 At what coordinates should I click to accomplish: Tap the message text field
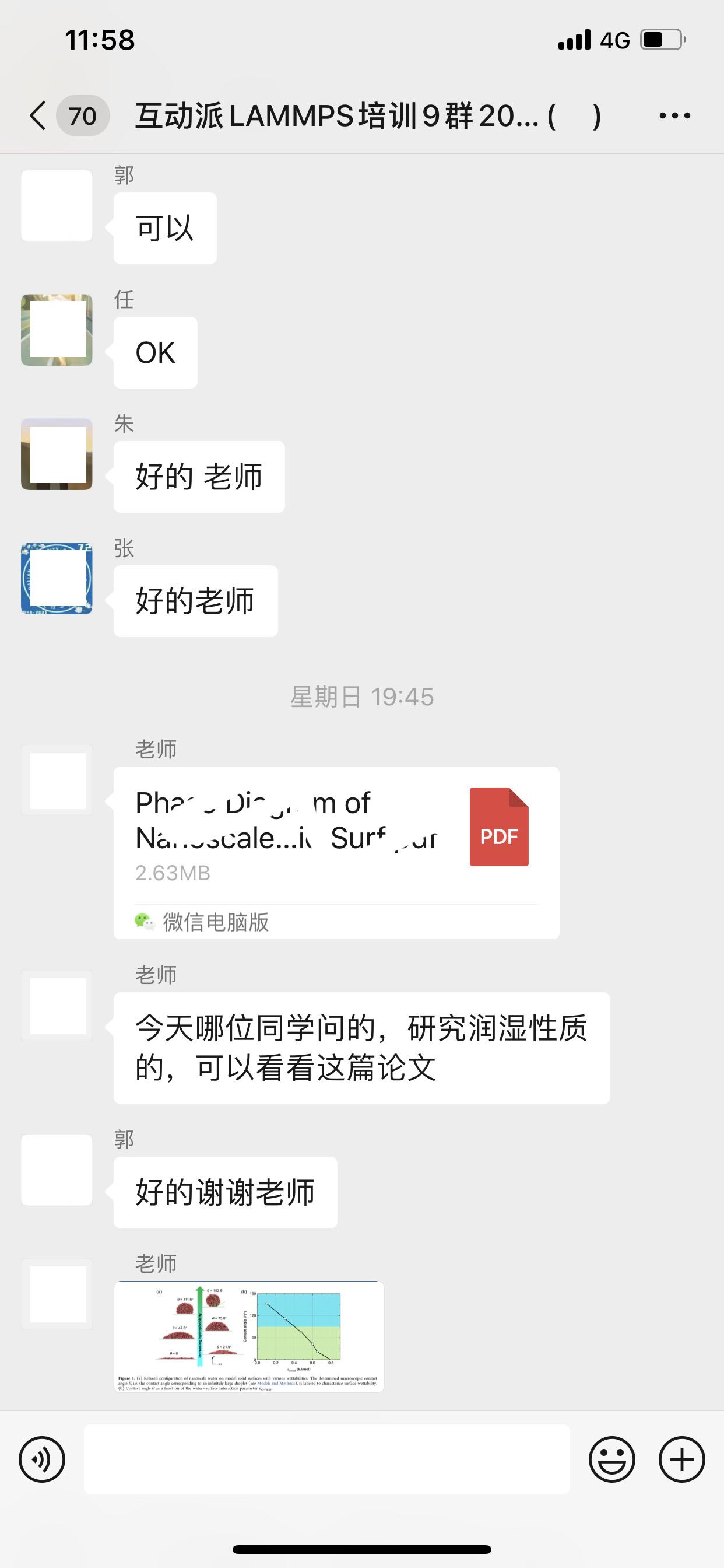pos(326,1459)
